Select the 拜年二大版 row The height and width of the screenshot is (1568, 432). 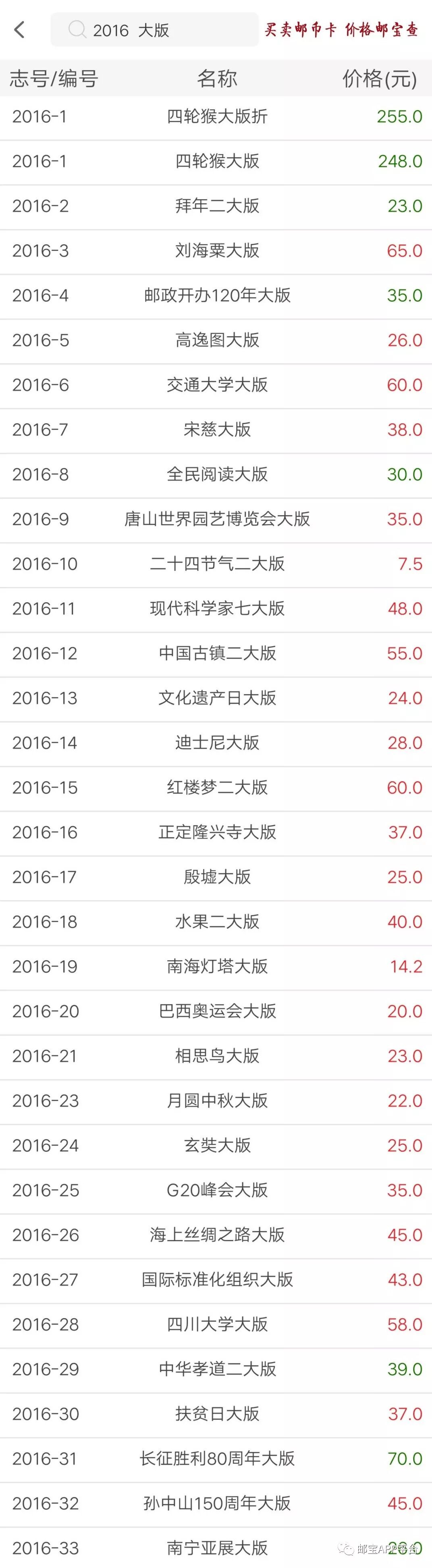(217, 206)
